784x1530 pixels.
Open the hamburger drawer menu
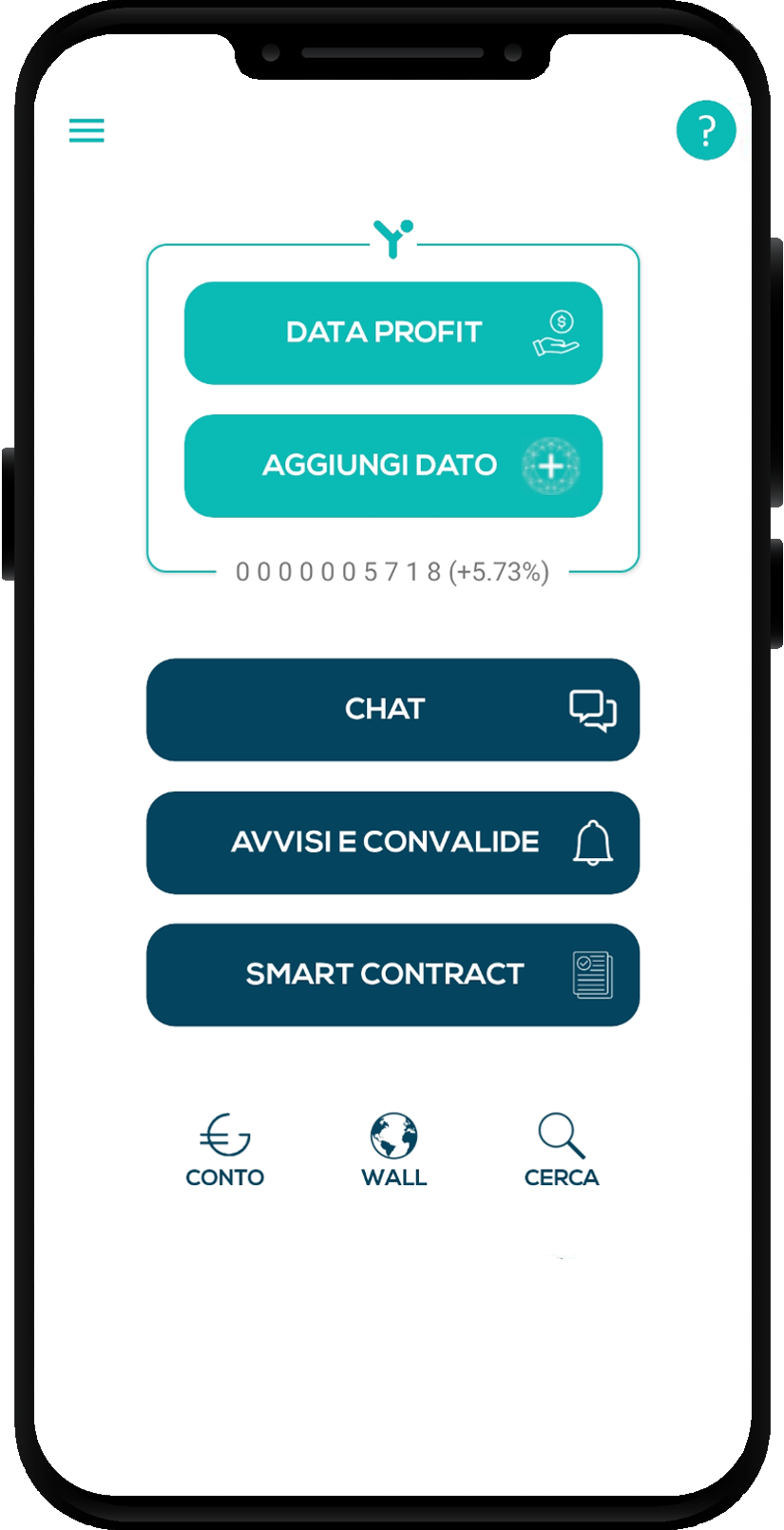coord(86,130)
